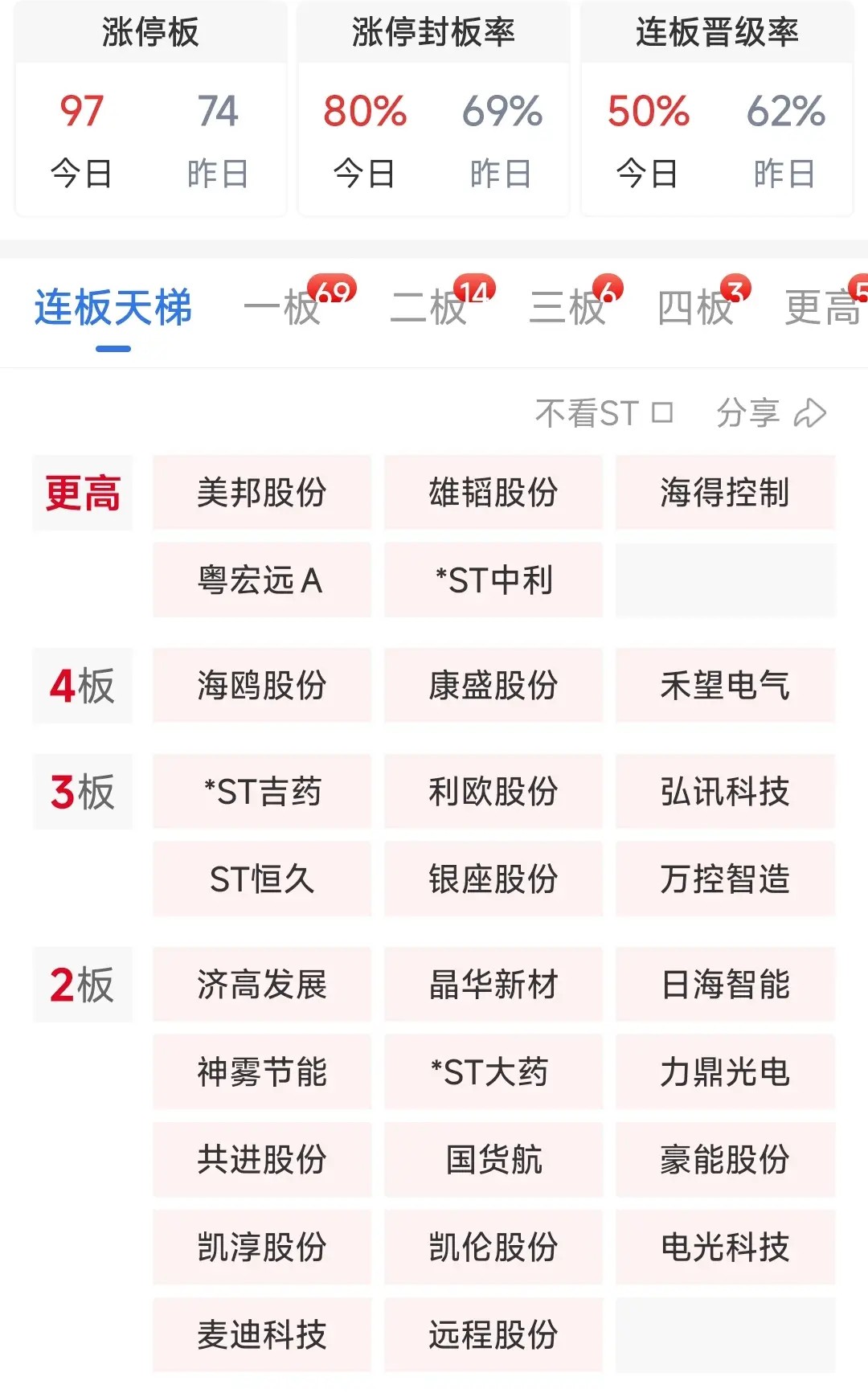
Task: View stock 海得控制
Action: (725, 493)
